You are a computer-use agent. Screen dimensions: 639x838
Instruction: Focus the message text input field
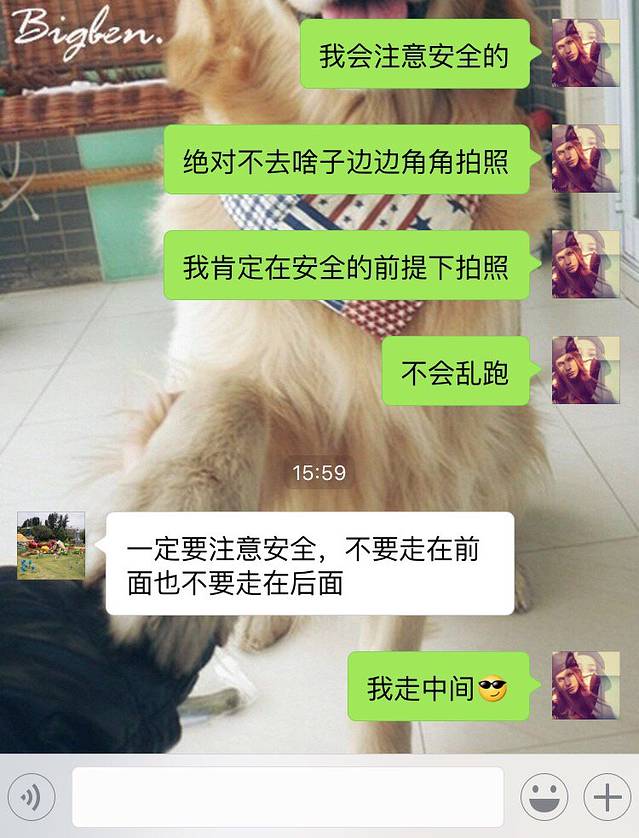click(287, 797)
